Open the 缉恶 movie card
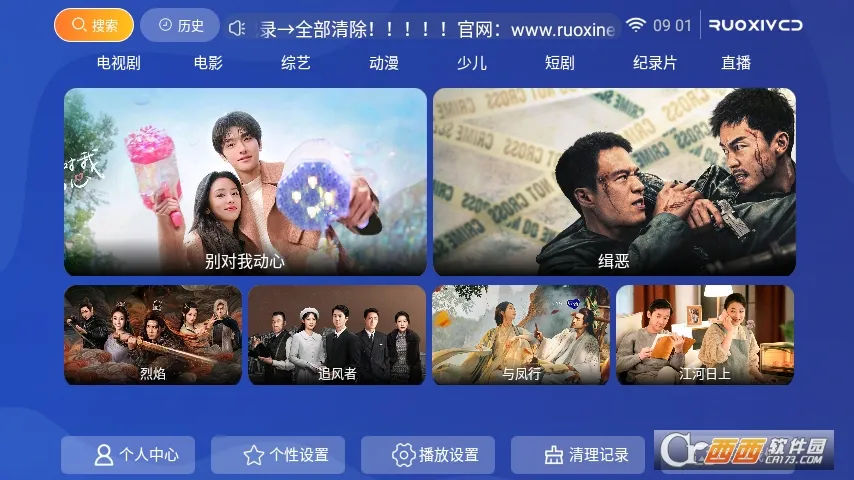The width and height of the screenshot is (854, 480). [614, 182]
